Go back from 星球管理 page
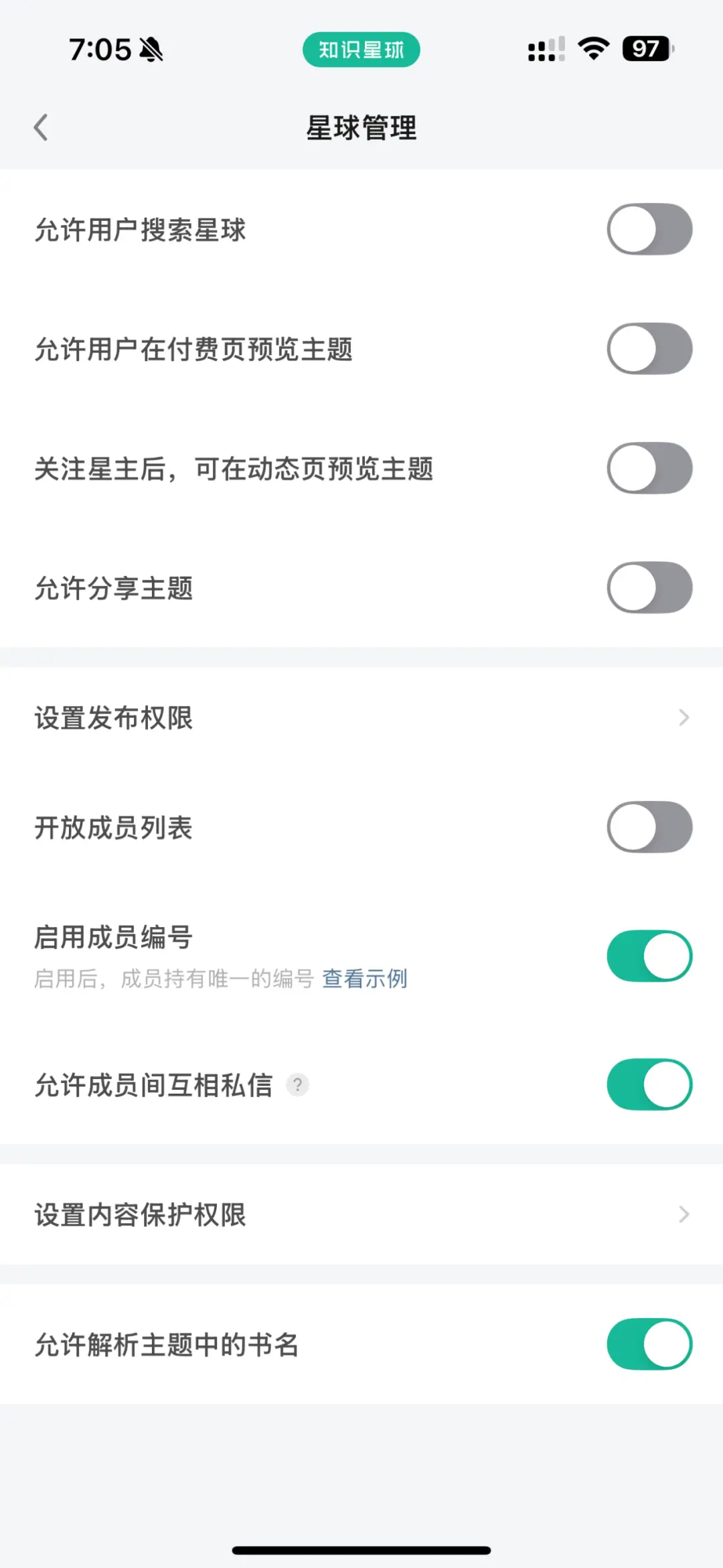The height and width of the screenshot is (1568, 723). [x=42, y=127]
